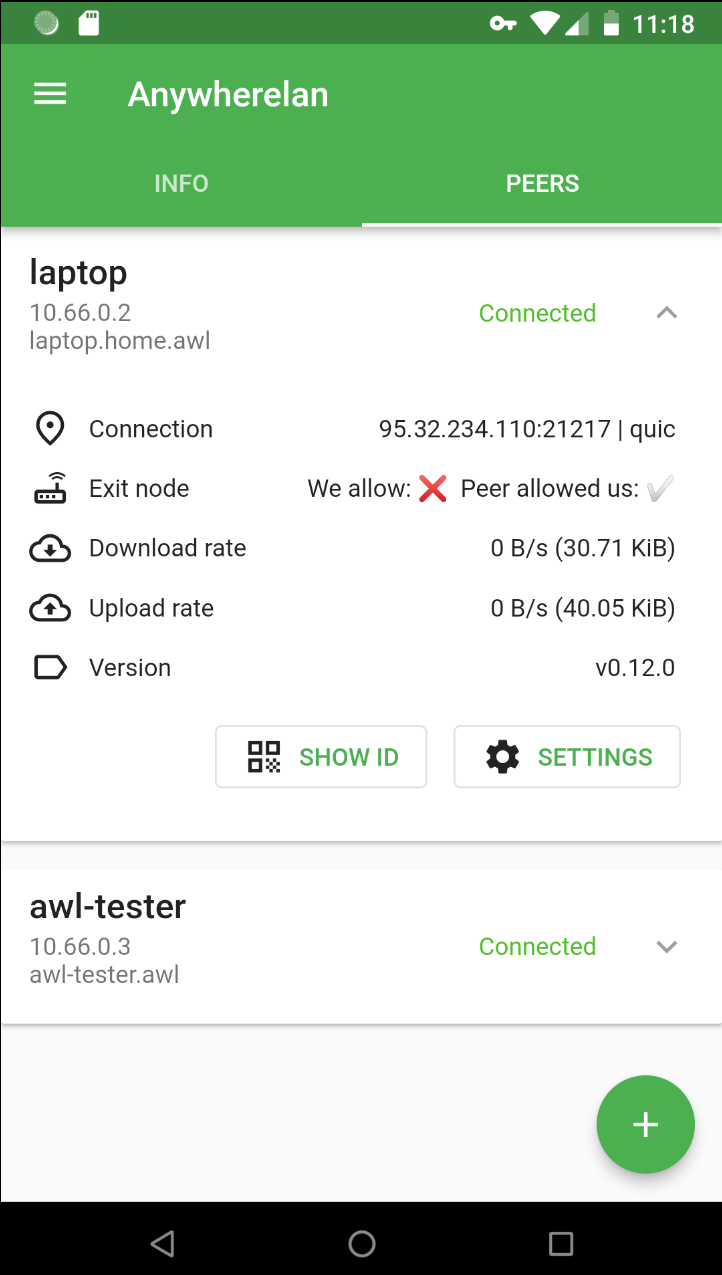This screenshot has height=1275, width=722.
Task: Expand the awl-tester peer details
Action: 666,946
